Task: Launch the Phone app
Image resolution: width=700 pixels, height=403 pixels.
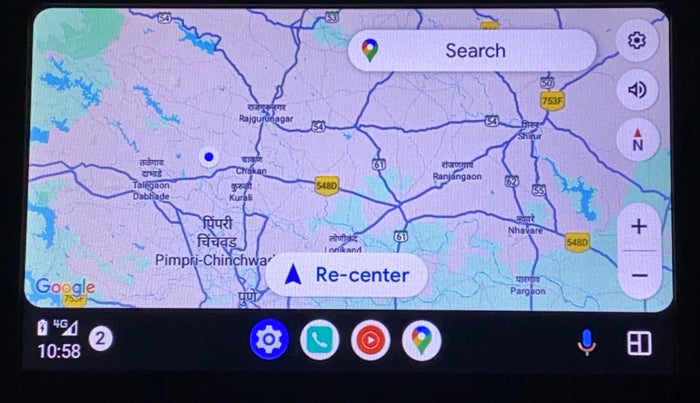Action: tap(319, 342)
